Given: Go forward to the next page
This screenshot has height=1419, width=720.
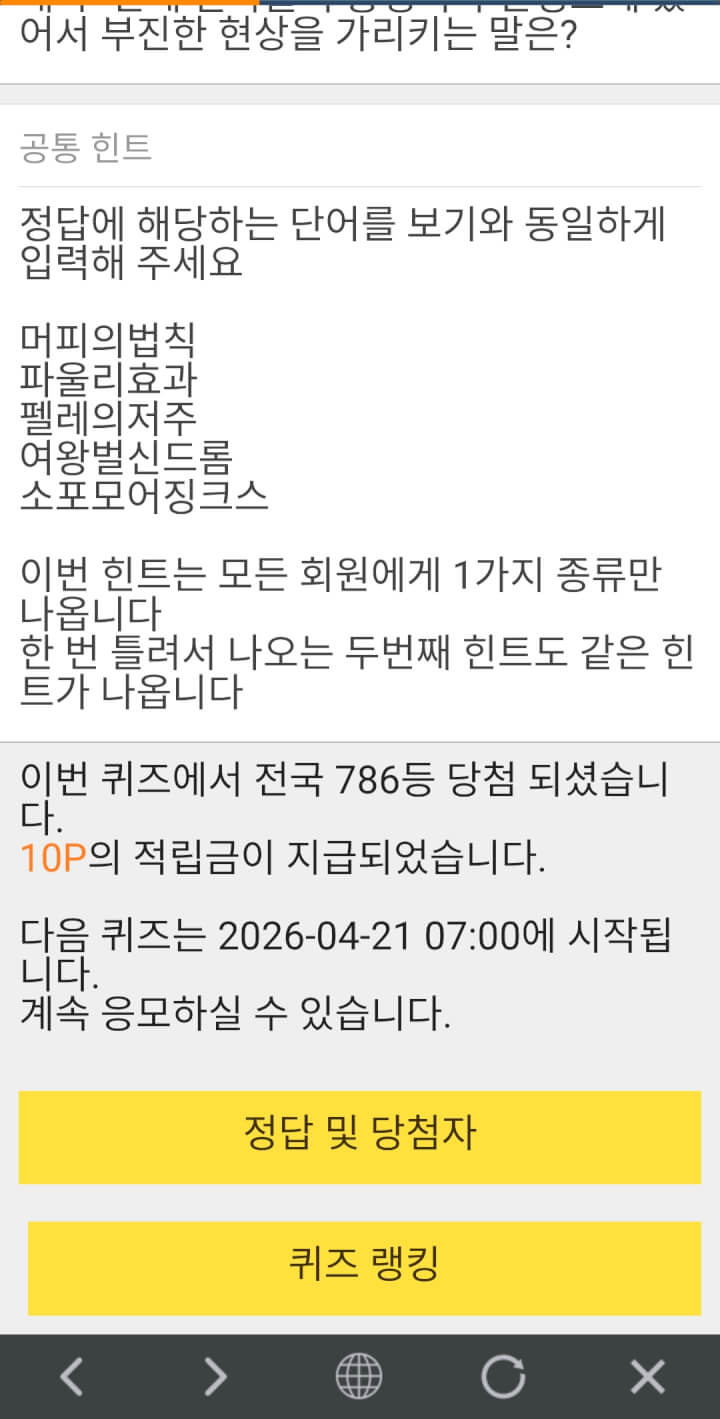Looking at the screenshot, I should click(215, 1377).
